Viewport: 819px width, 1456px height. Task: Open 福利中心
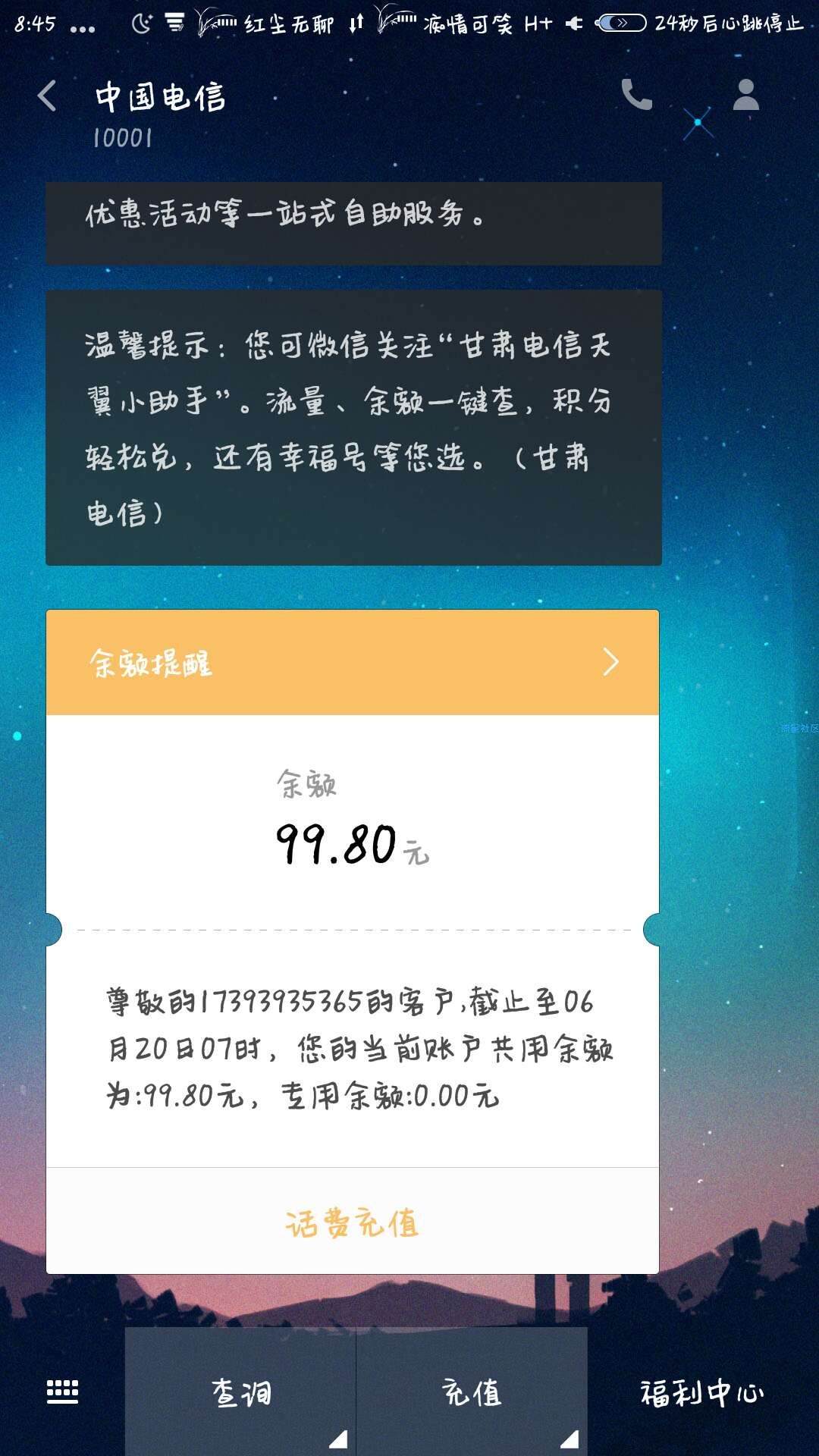point(702,1392)
